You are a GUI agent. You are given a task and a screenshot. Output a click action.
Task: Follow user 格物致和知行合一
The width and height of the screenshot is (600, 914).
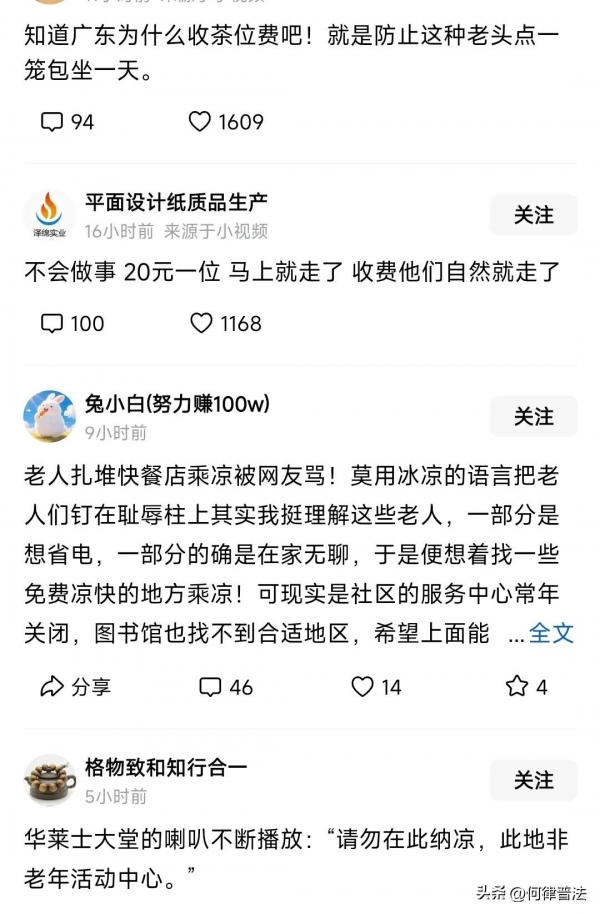[x=533, y=780]
